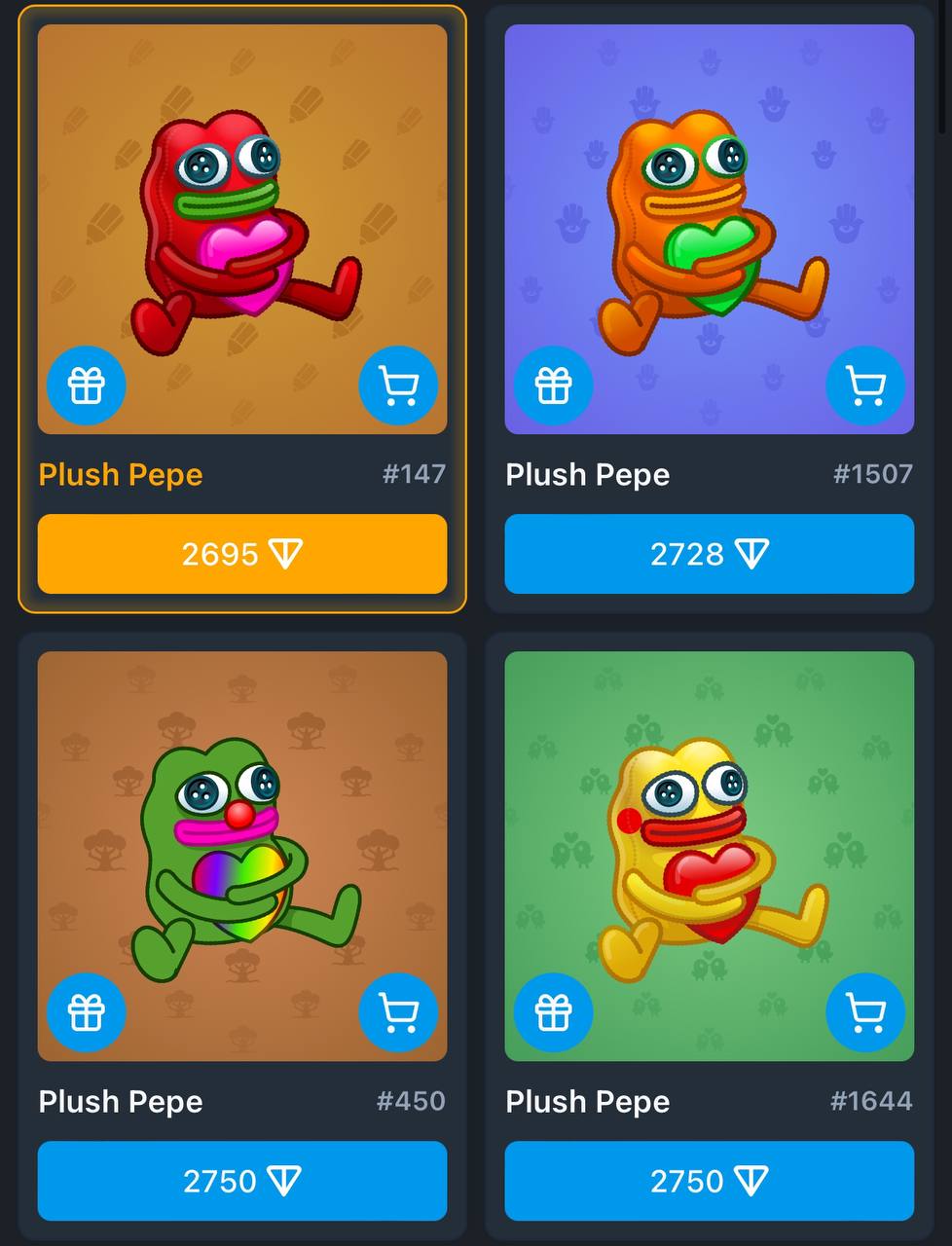952x1246 pixels.
Task: Buy Plush Pepe #1644 for 2750 TON
Action: click(x=709, y=1181)
